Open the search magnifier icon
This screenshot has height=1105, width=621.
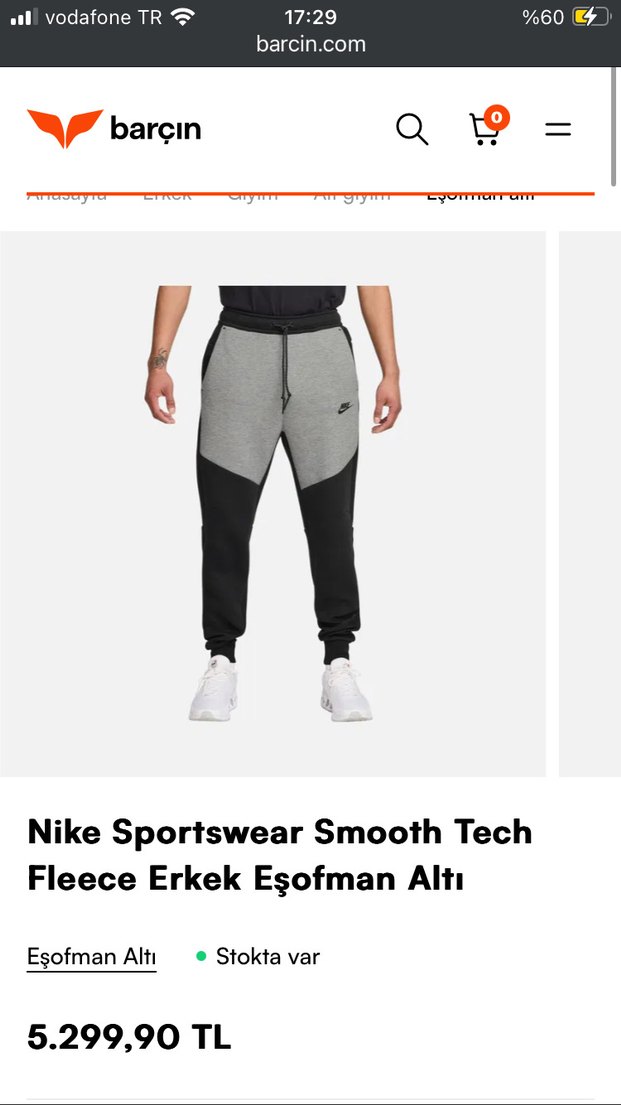point(411,129)
